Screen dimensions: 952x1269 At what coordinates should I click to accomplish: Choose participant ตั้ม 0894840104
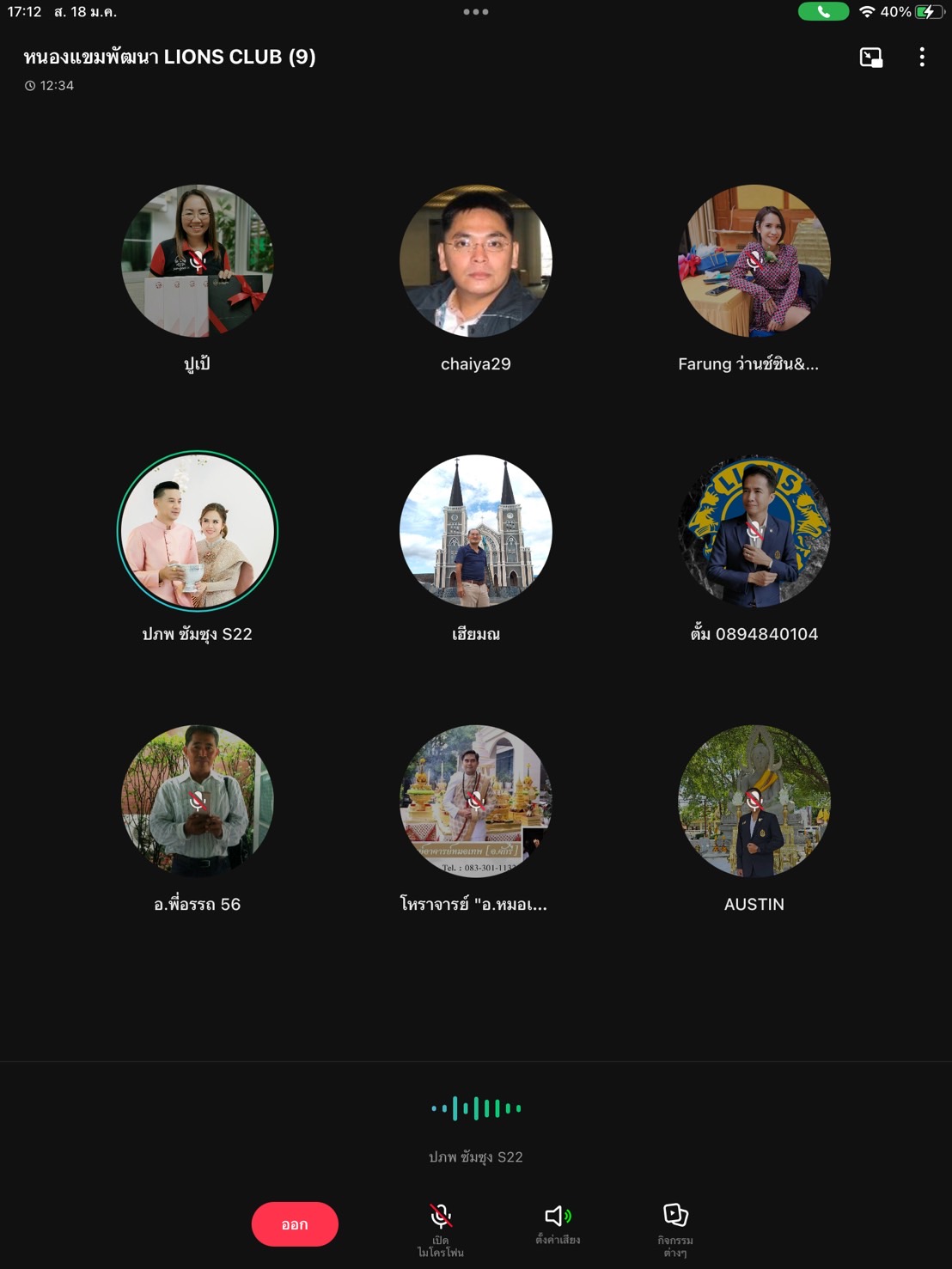click(x=754, y=531)
